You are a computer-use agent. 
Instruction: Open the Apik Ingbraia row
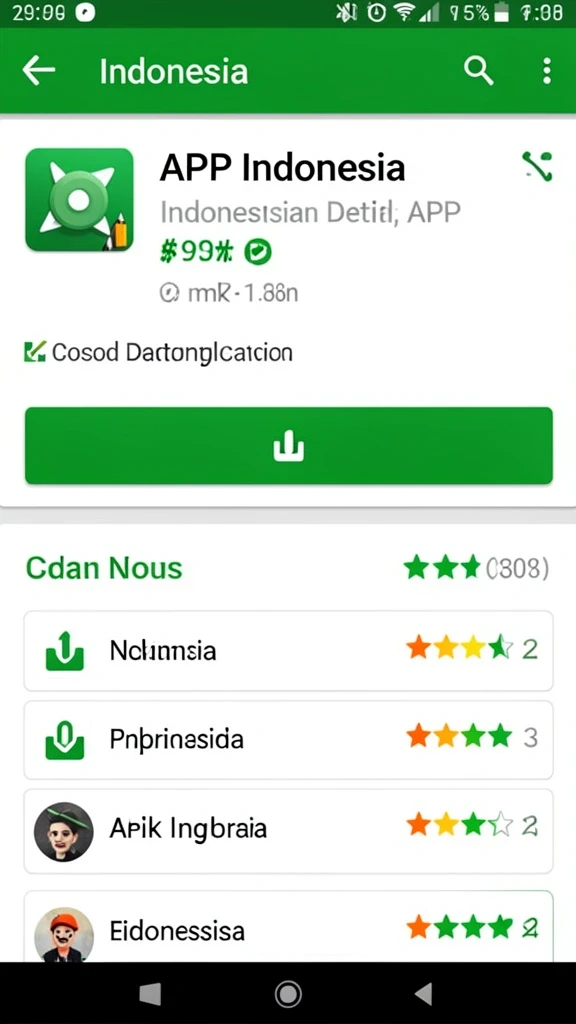(x=289, y=830)
